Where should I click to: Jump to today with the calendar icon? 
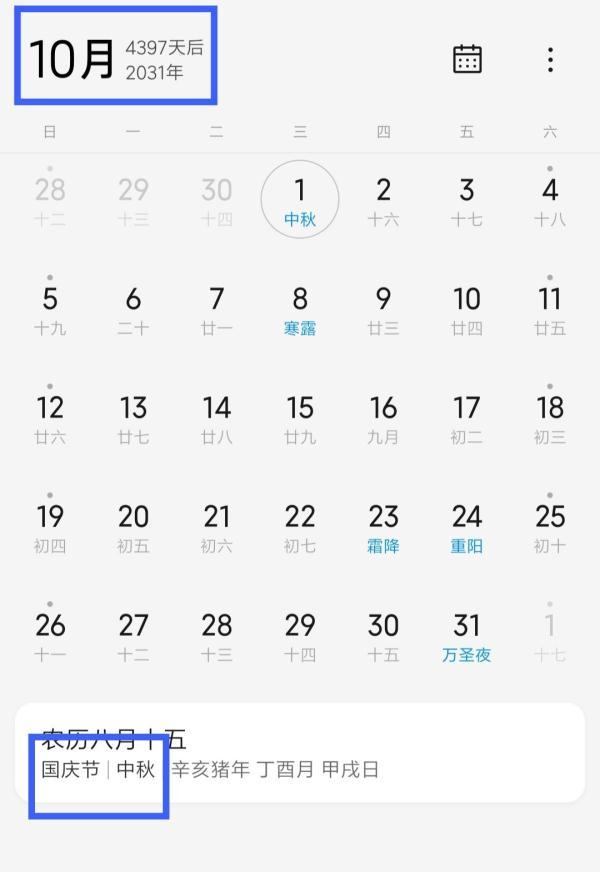pos(467,59)
